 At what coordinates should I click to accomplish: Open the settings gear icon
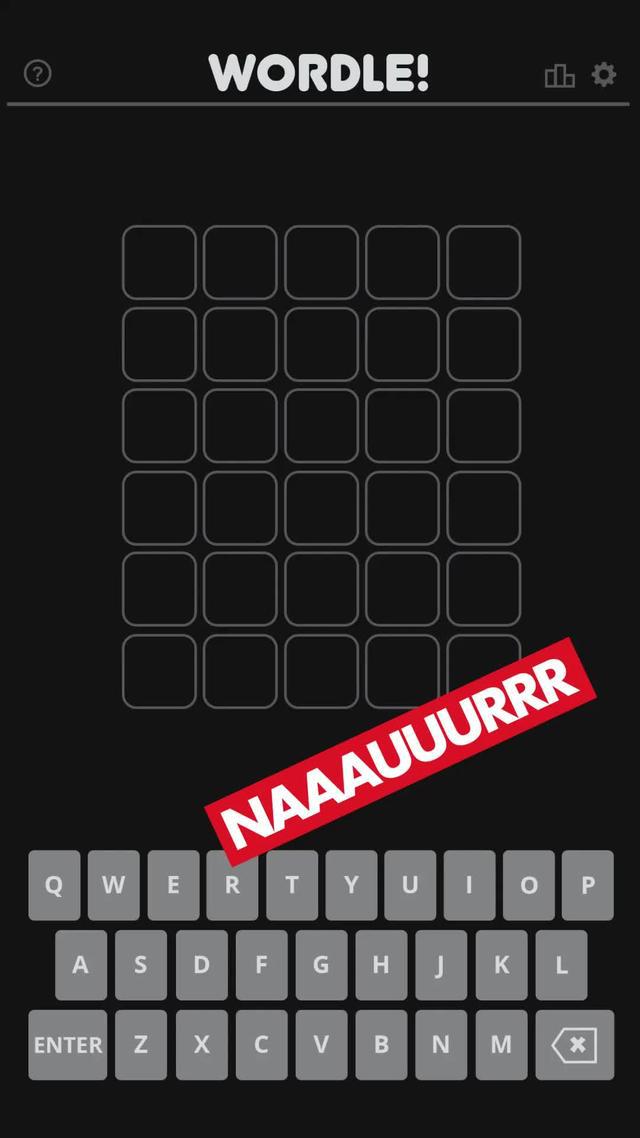tap(604, 74)
